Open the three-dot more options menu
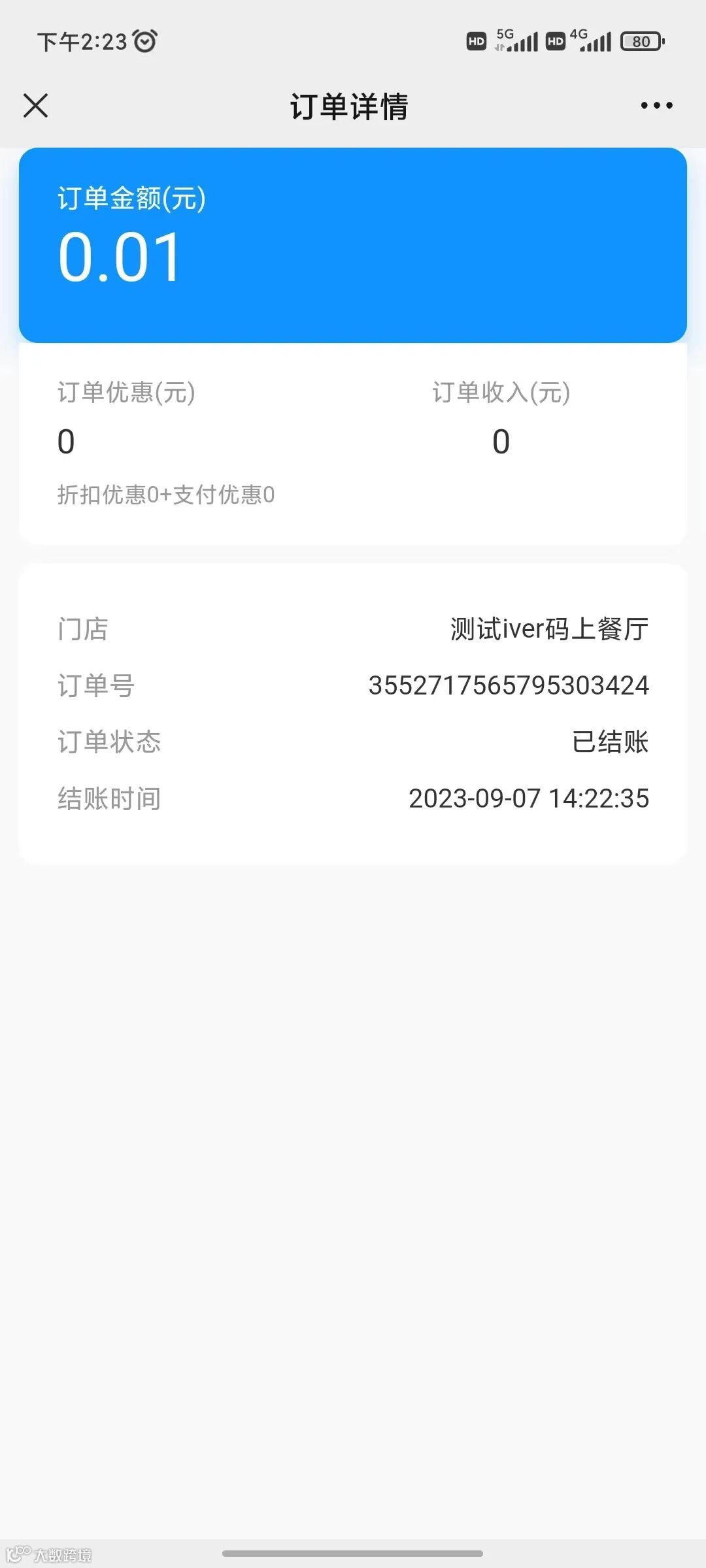 pyautogui.click(x=656, y=105)
